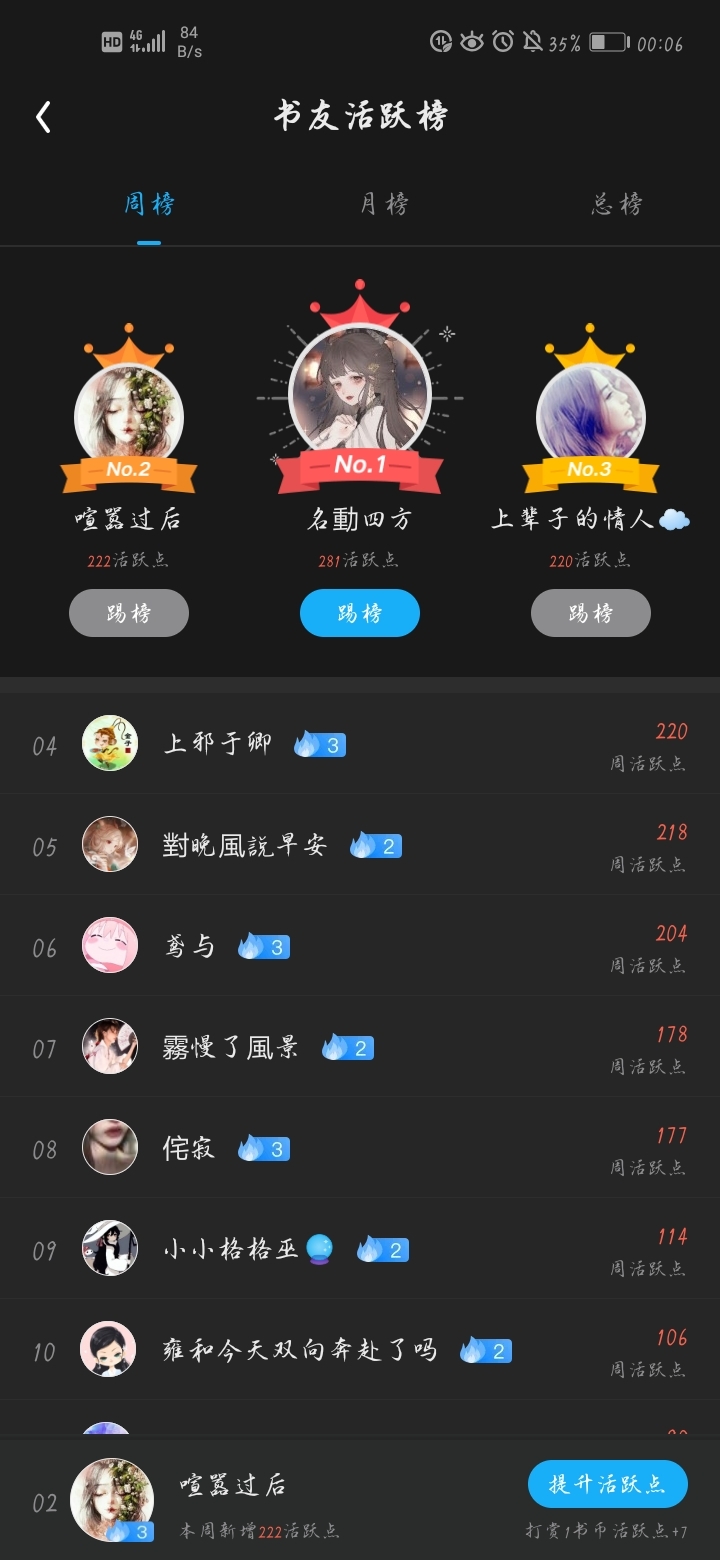Viewport: 720px width, 1560px height.
Task: Tap the 踢榜 button under 上辈子的情人
Action: click(x=591, y=613)
